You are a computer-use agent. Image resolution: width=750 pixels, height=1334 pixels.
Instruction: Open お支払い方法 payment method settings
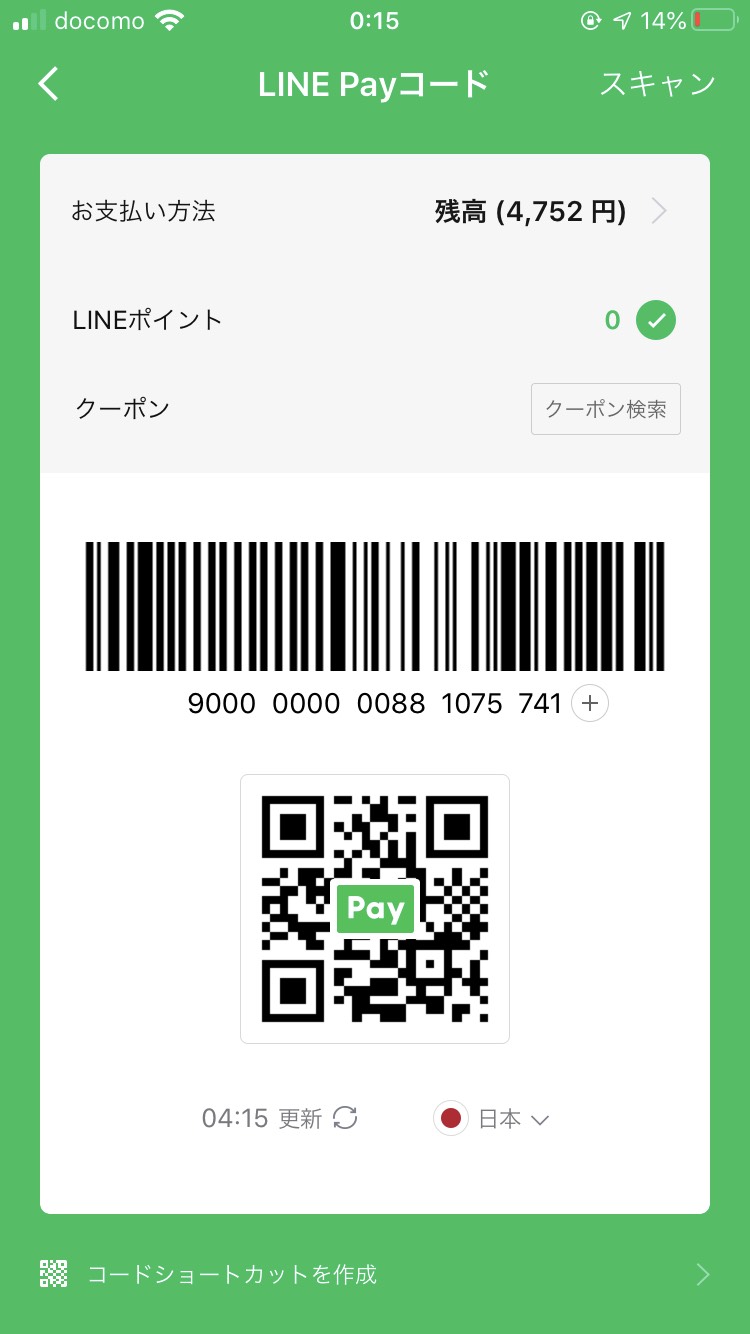[375, 211]
